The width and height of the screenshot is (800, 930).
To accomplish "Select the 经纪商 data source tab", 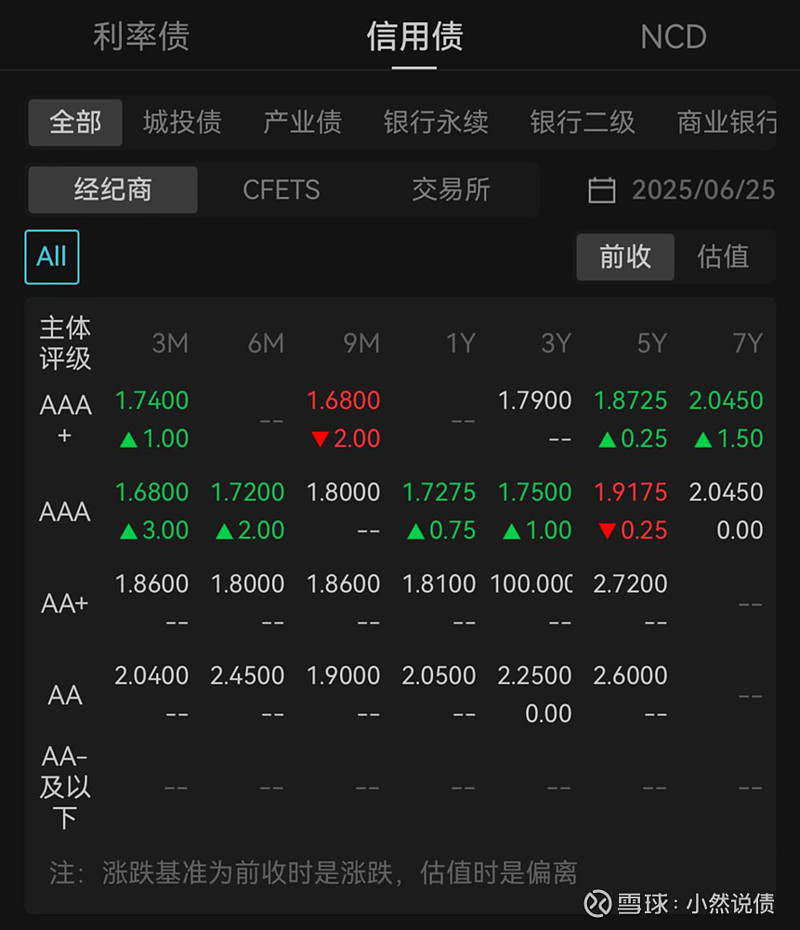I will click(x=112, y=190).
